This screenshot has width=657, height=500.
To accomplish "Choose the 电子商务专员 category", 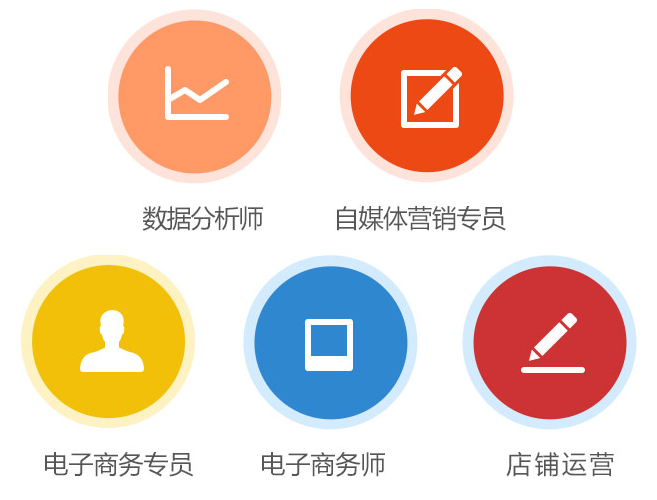I will pyautogui.click(x=108, y=342).
